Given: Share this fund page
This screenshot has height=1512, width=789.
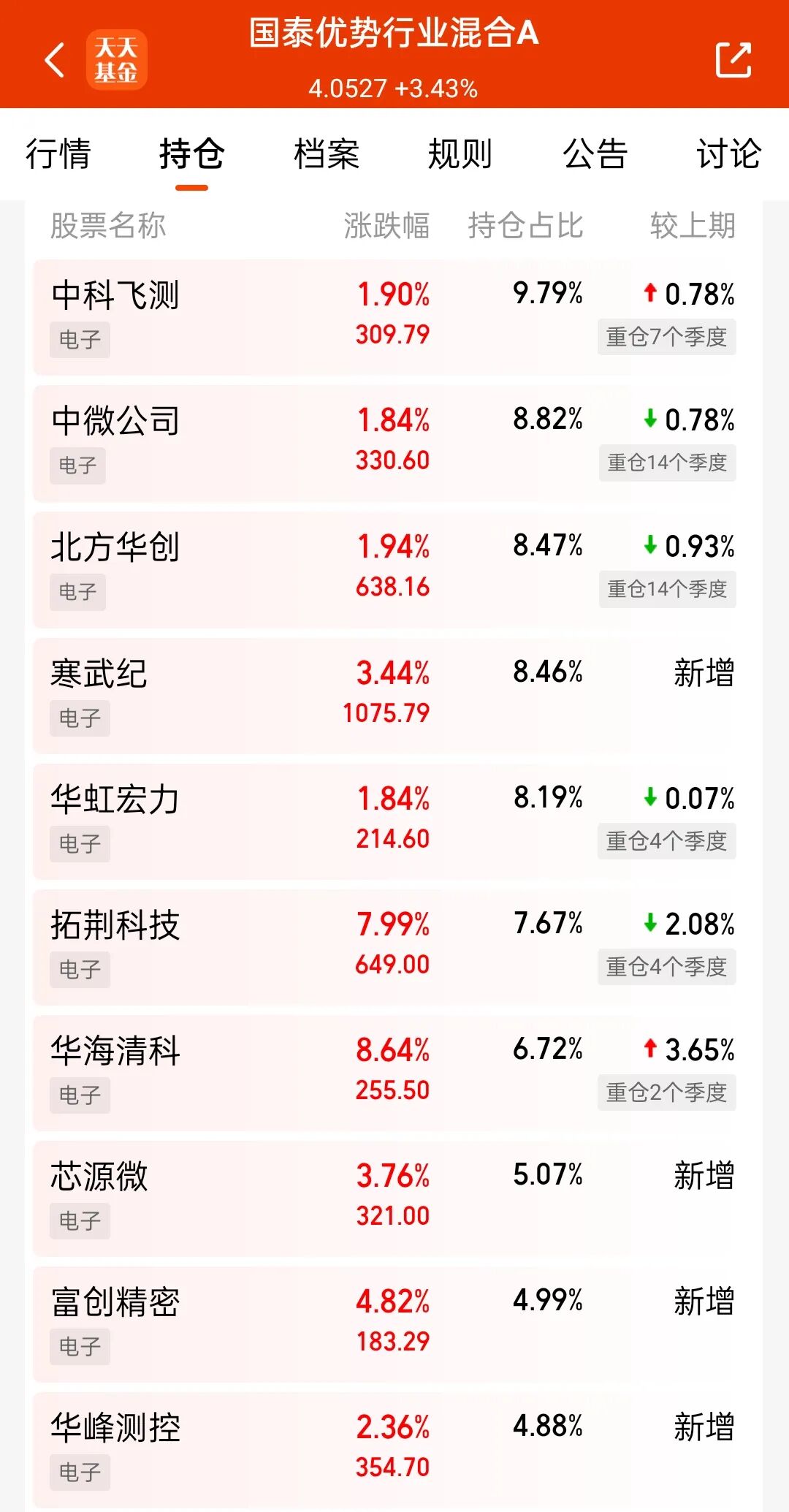Looking at the screenshot, I should coord(733,60).
